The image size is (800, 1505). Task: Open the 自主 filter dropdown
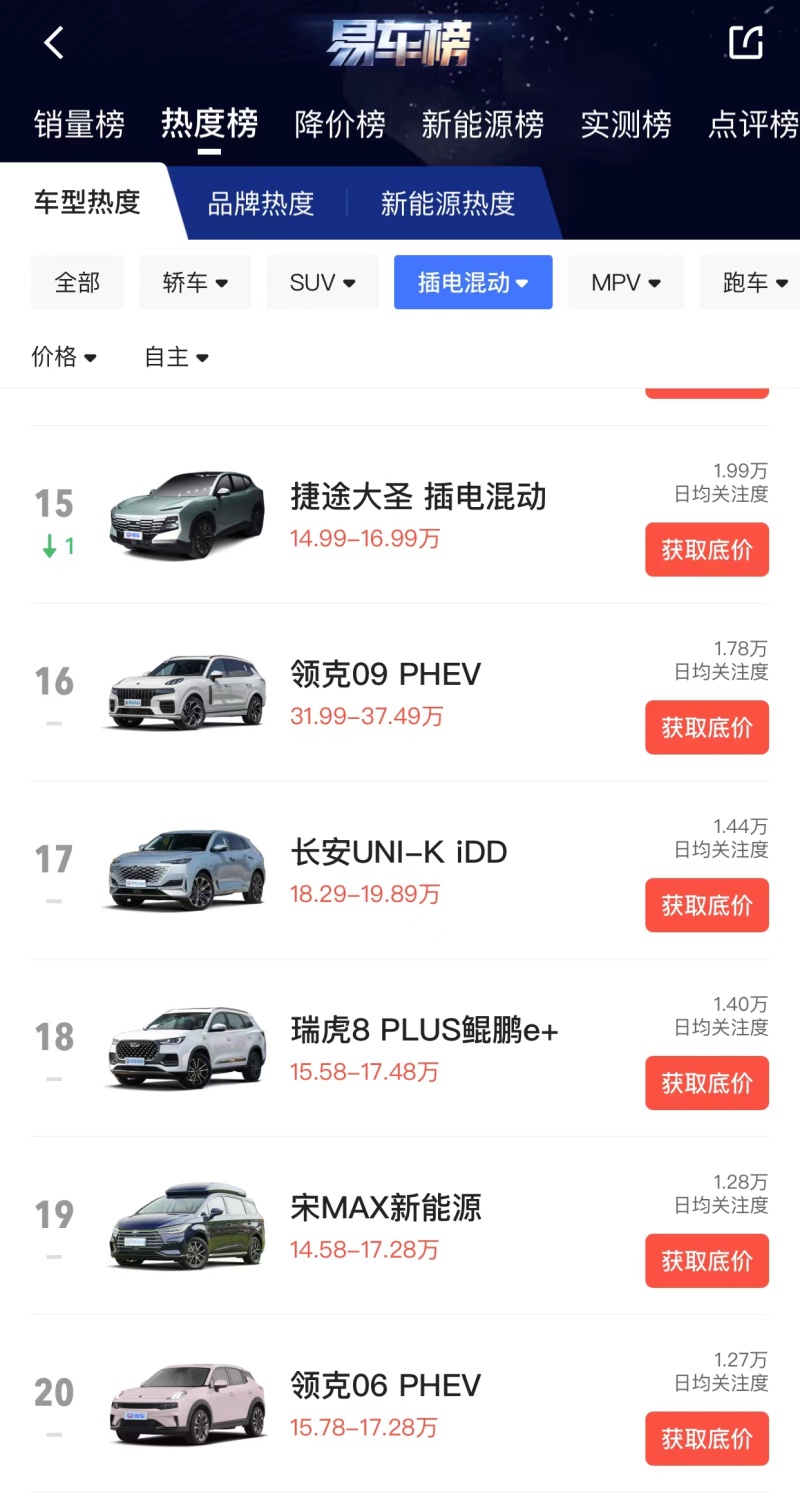coord(176,357)
